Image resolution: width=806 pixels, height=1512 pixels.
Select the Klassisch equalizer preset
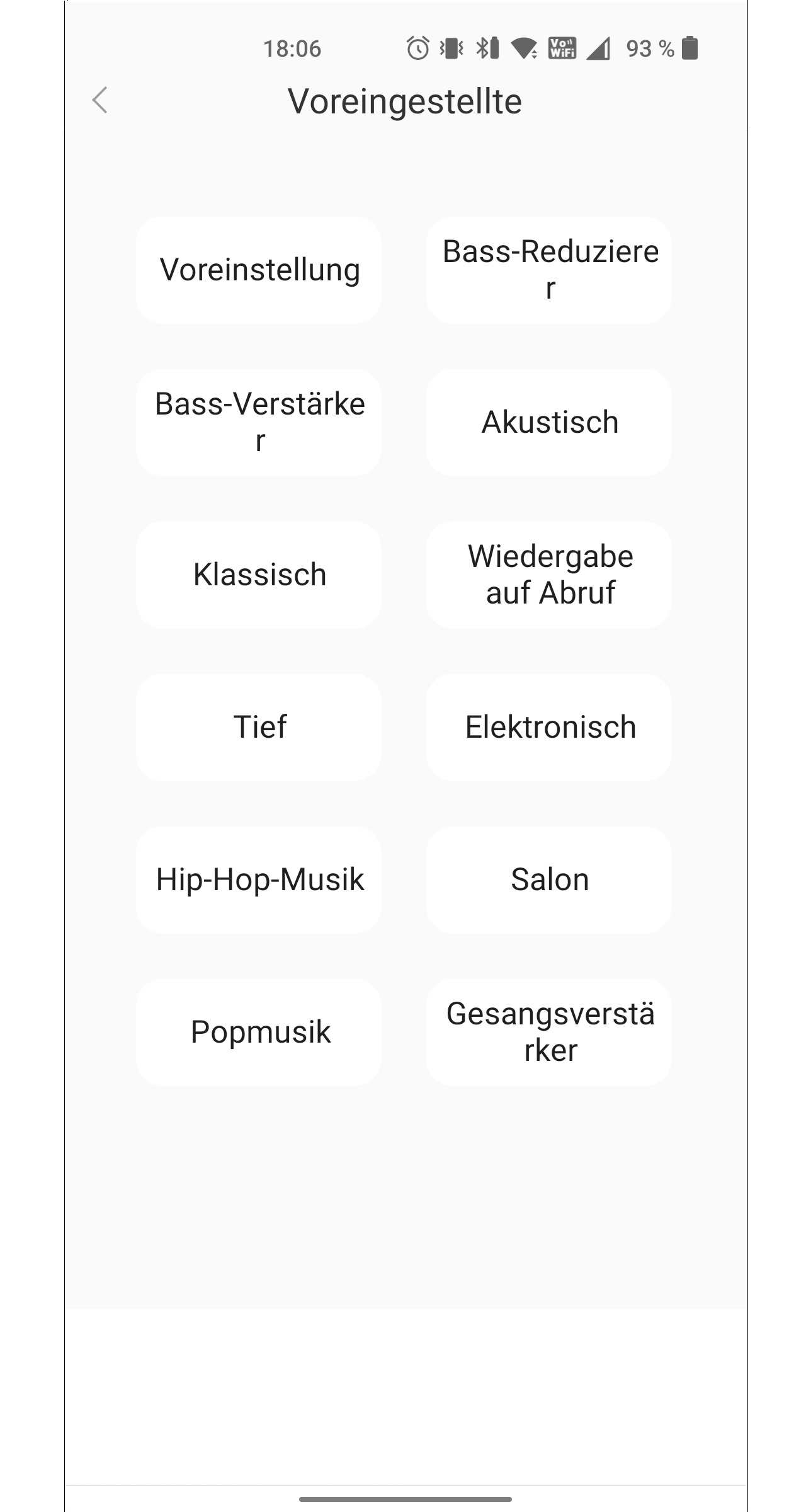(259, 575)
